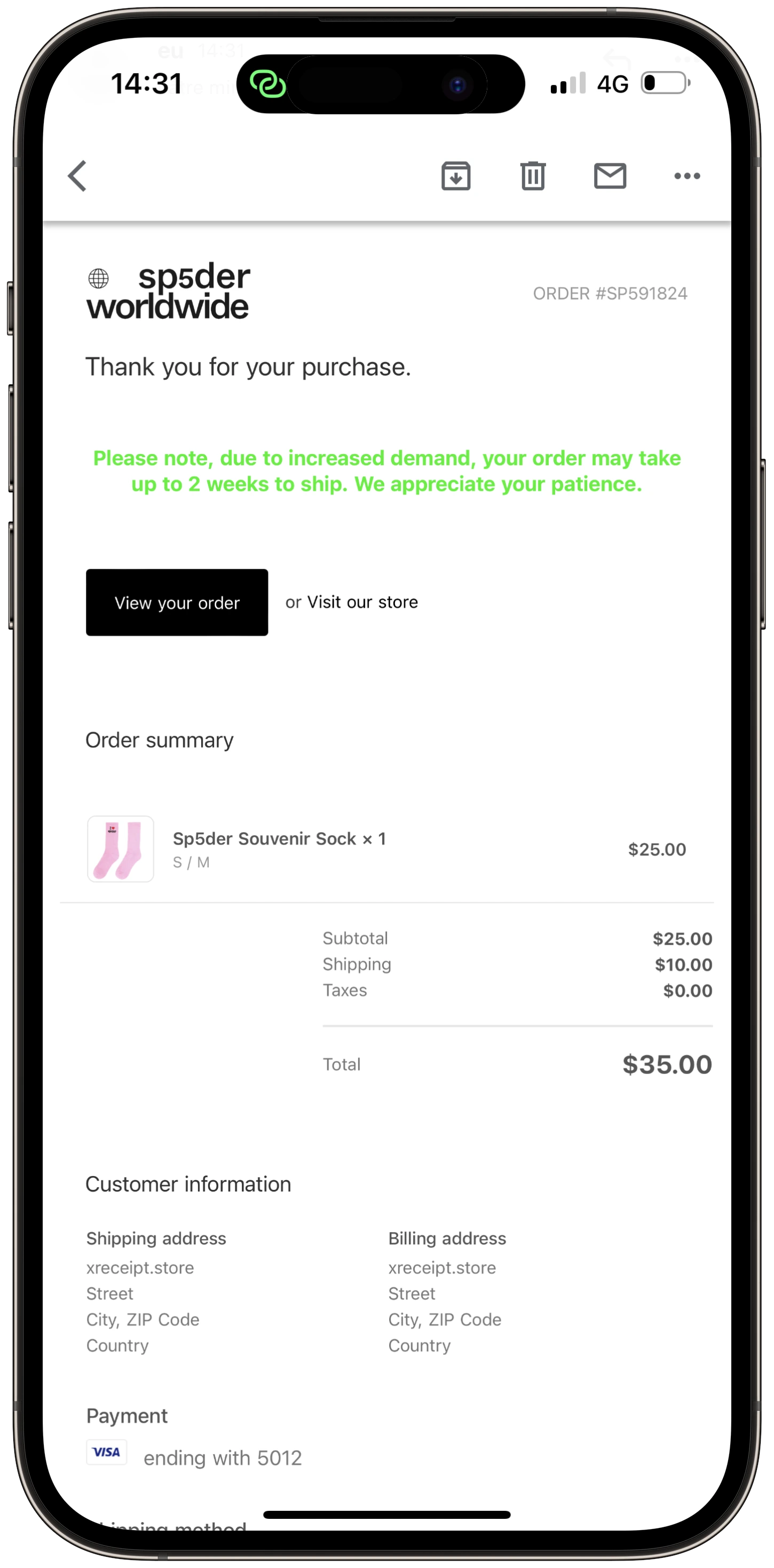
Task: Follow the Visit our store link
Action: point(362,602)
